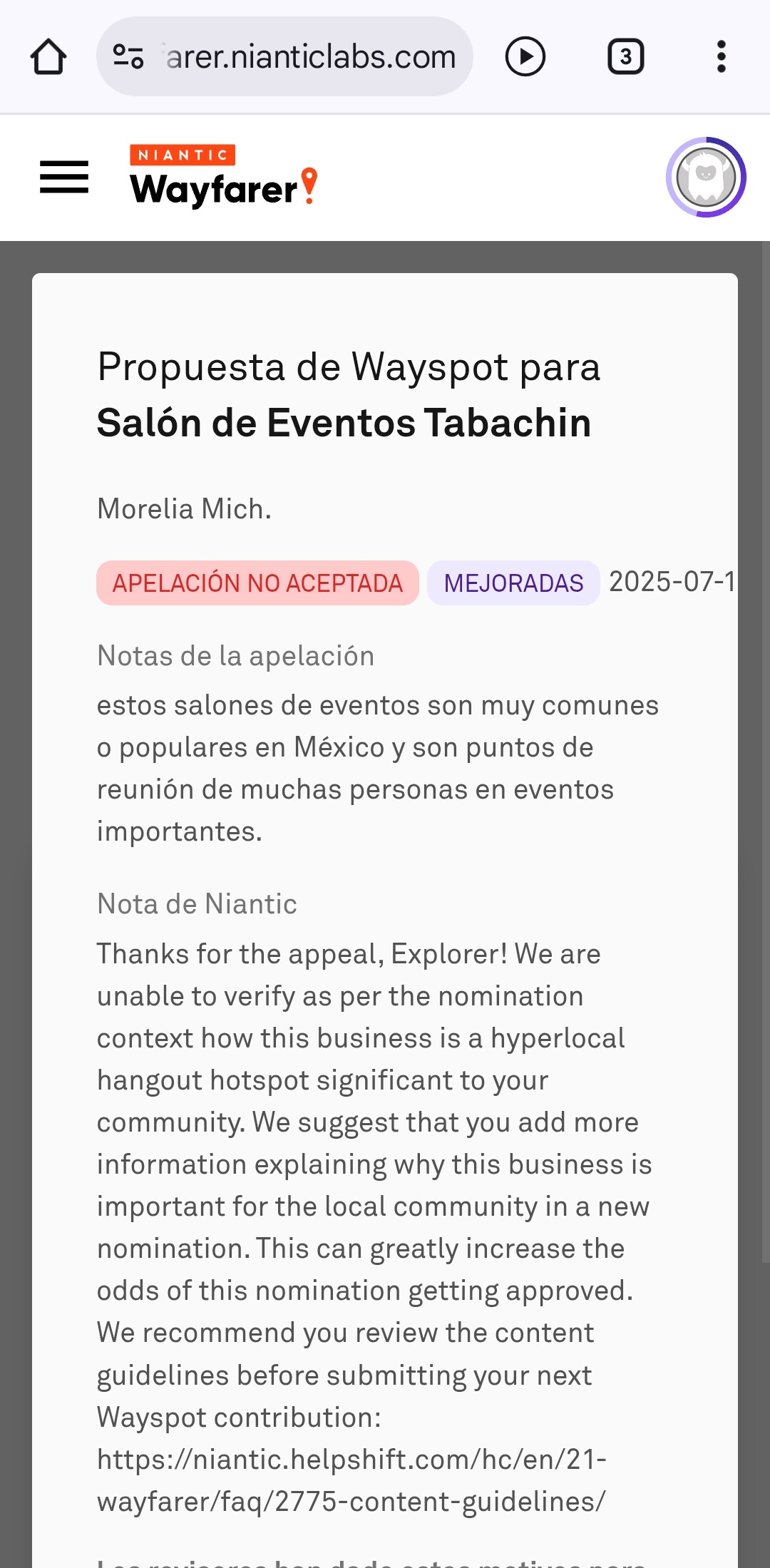Go to the browser home page
This screenshot has width=770, height=1568.
(x=48, y=56)
